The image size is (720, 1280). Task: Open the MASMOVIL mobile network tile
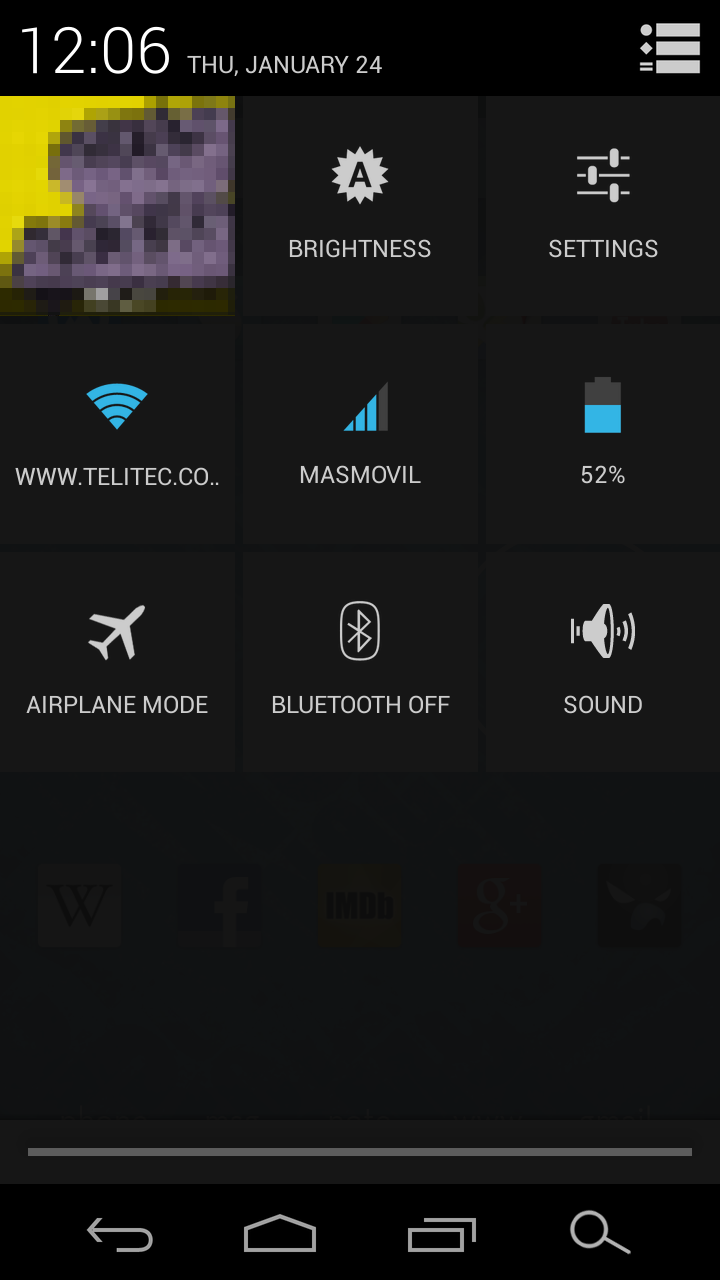coord(360,433)
